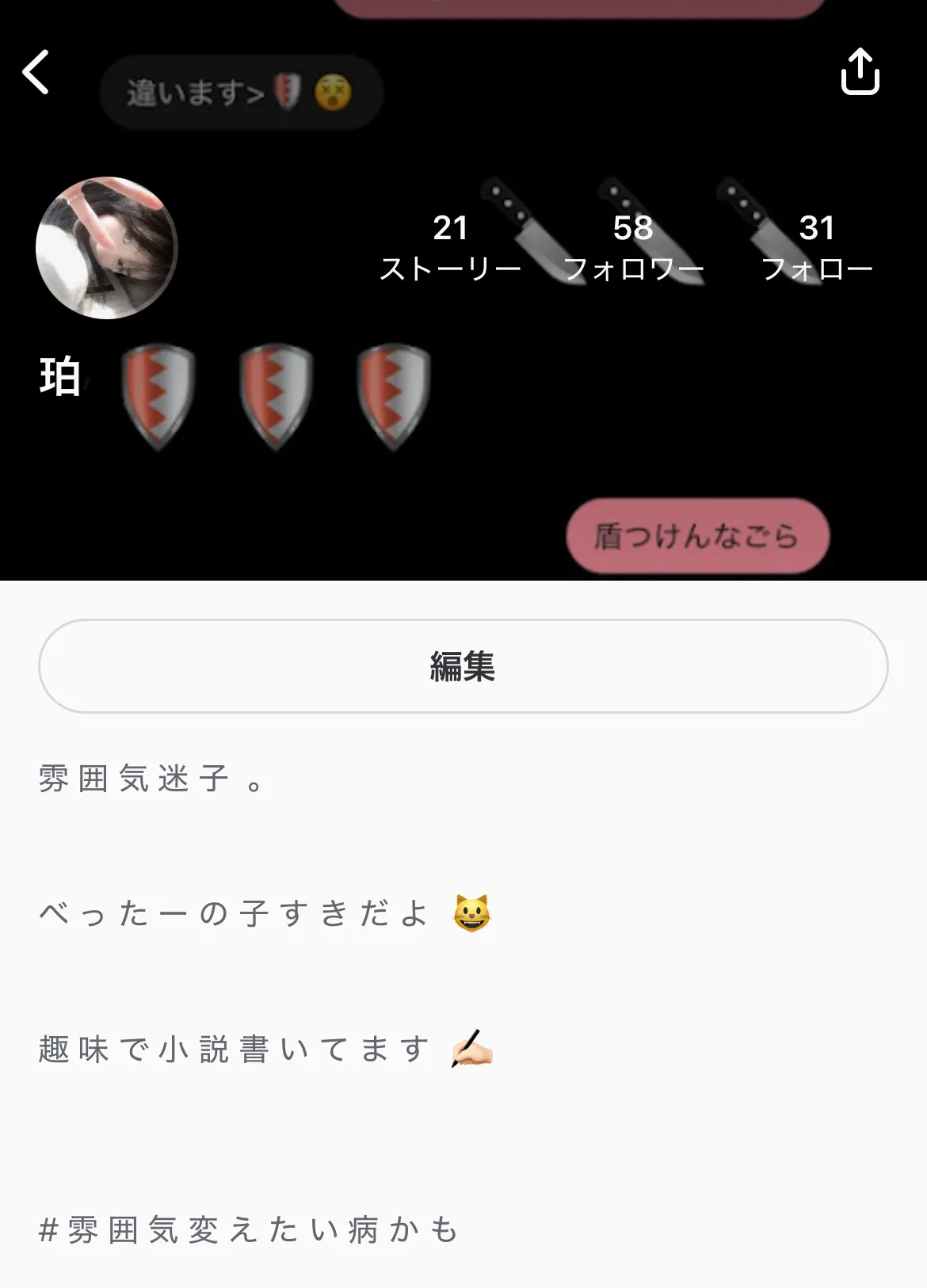Go back using the top-left arrow
This screenshot has width=927, height=1288.
point(36,72)
